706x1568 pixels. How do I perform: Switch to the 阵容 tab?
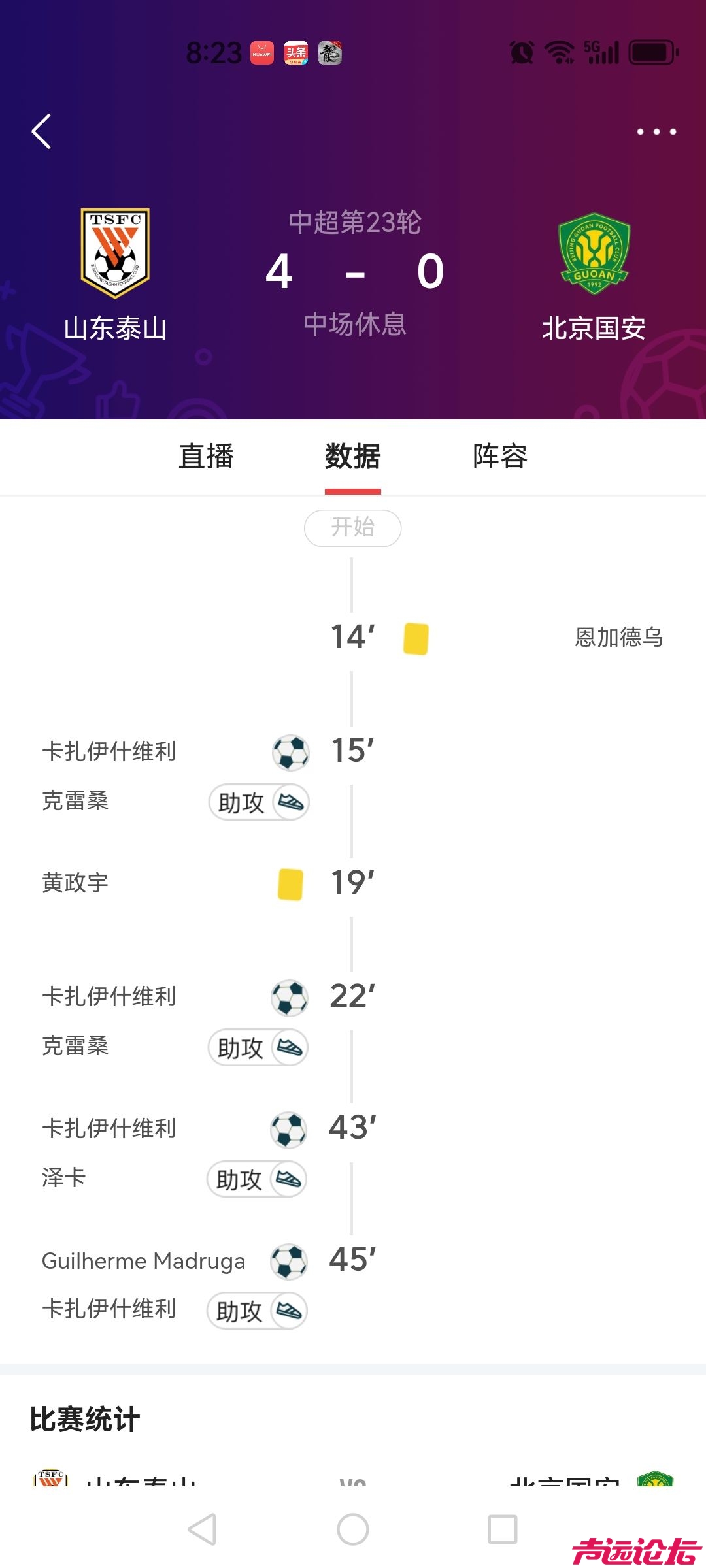[499, 456]
